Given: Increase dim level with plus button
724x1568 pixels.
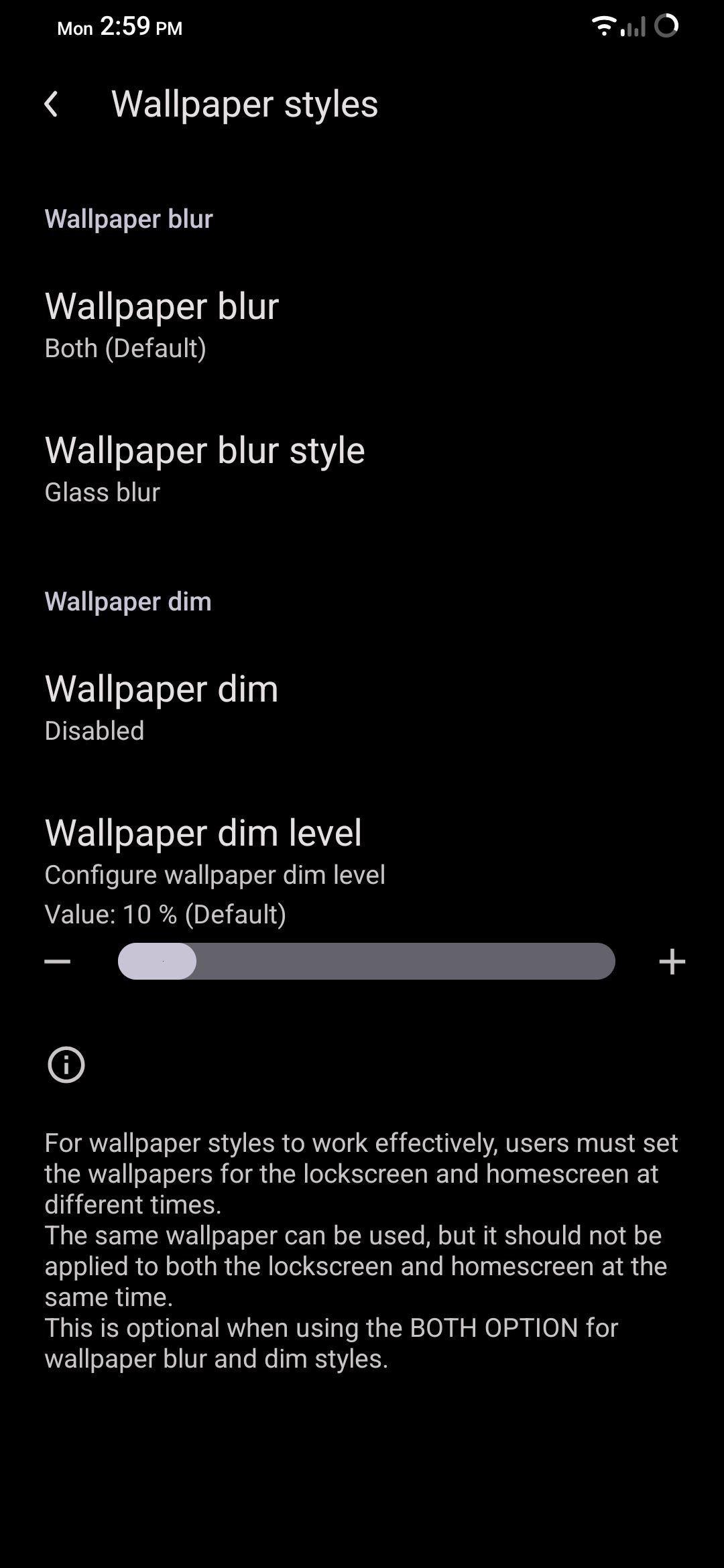Looking at the screenshot, I should coord(672,962).
